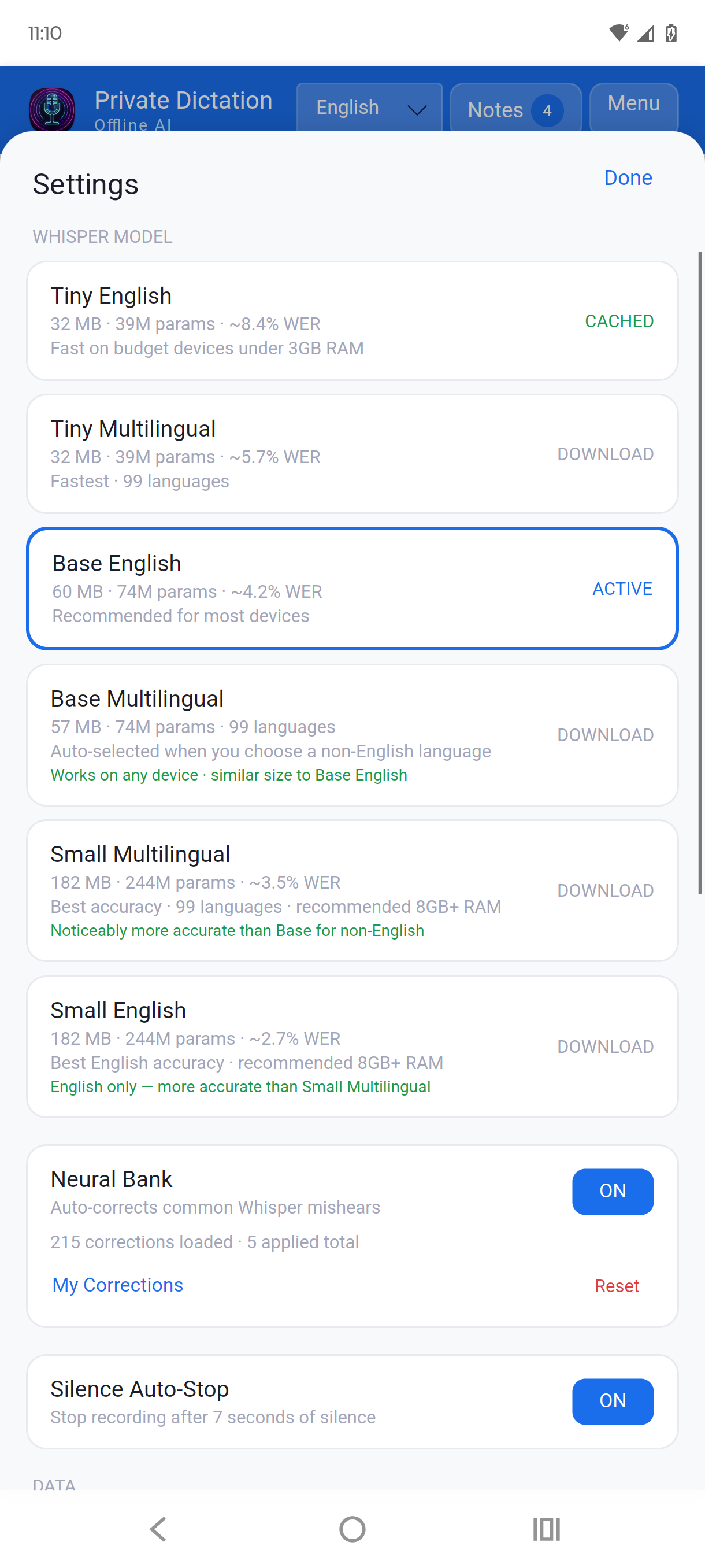
Task: Tap Done to close Settings
Action: click(628, 177)
